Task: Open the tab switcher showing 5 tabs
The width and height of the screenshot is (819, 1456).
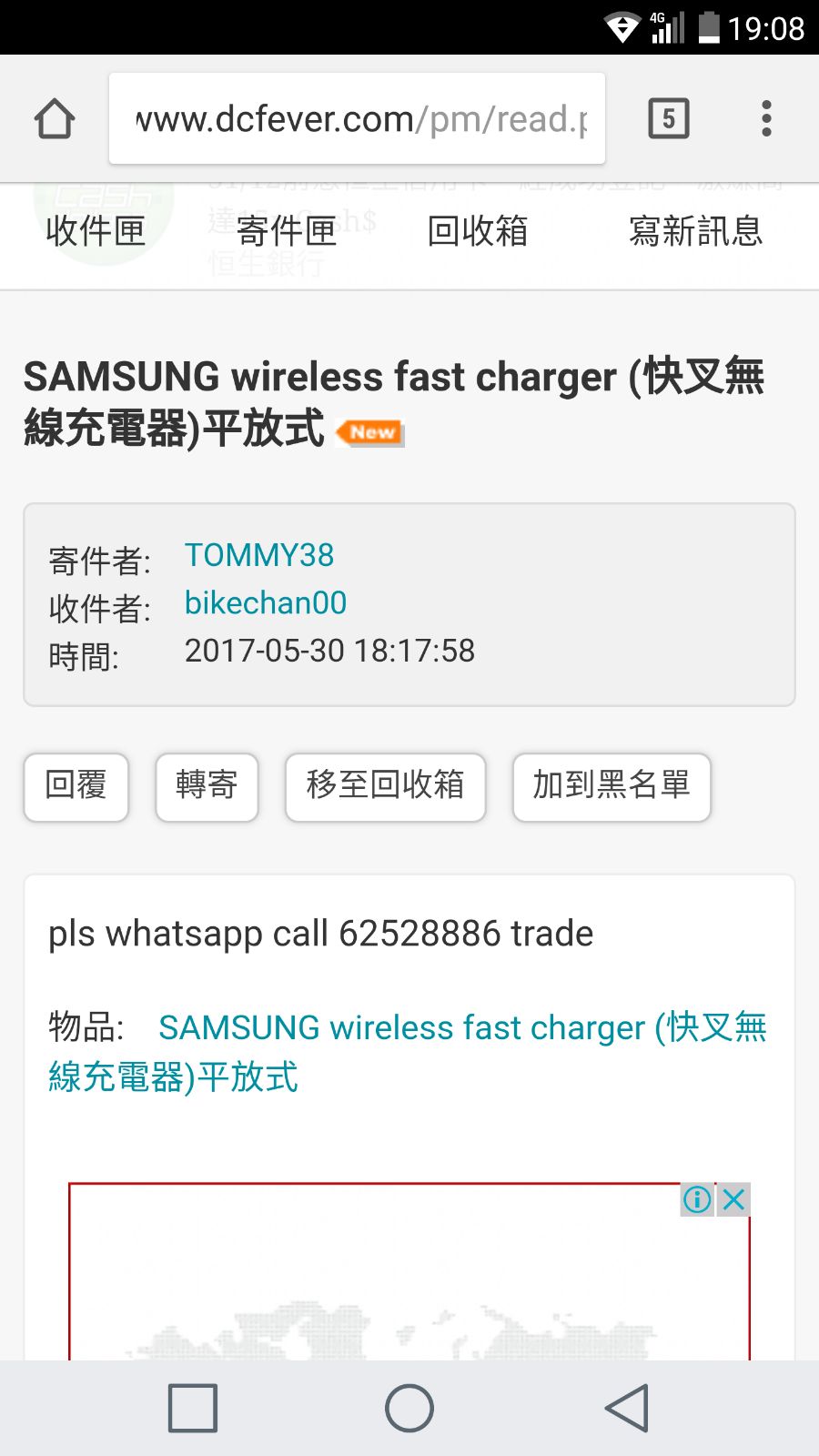Action: (x=669, y=118)
